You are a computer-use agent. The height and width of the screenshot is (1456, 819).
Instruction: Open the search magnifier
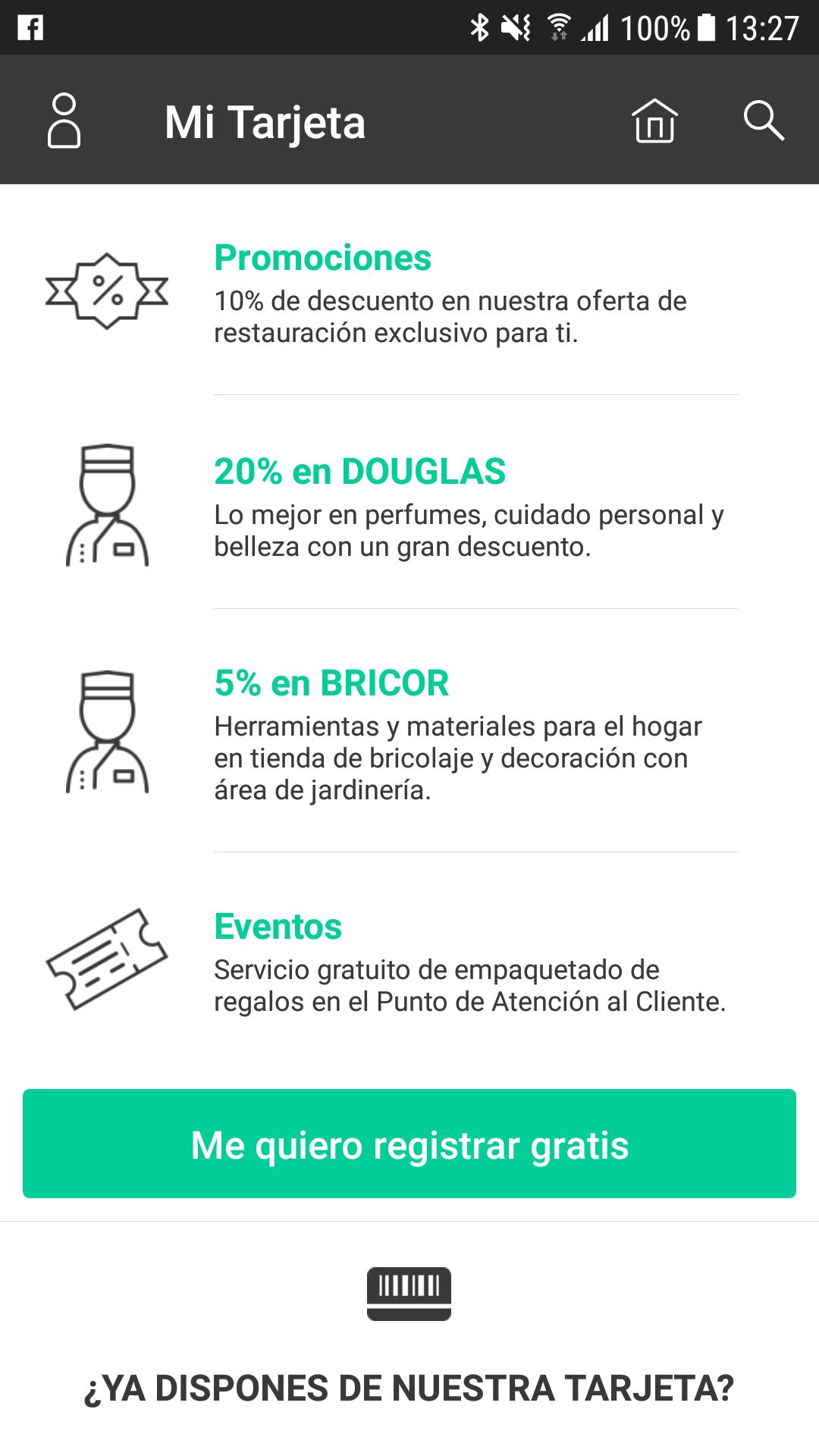point(763,121)
